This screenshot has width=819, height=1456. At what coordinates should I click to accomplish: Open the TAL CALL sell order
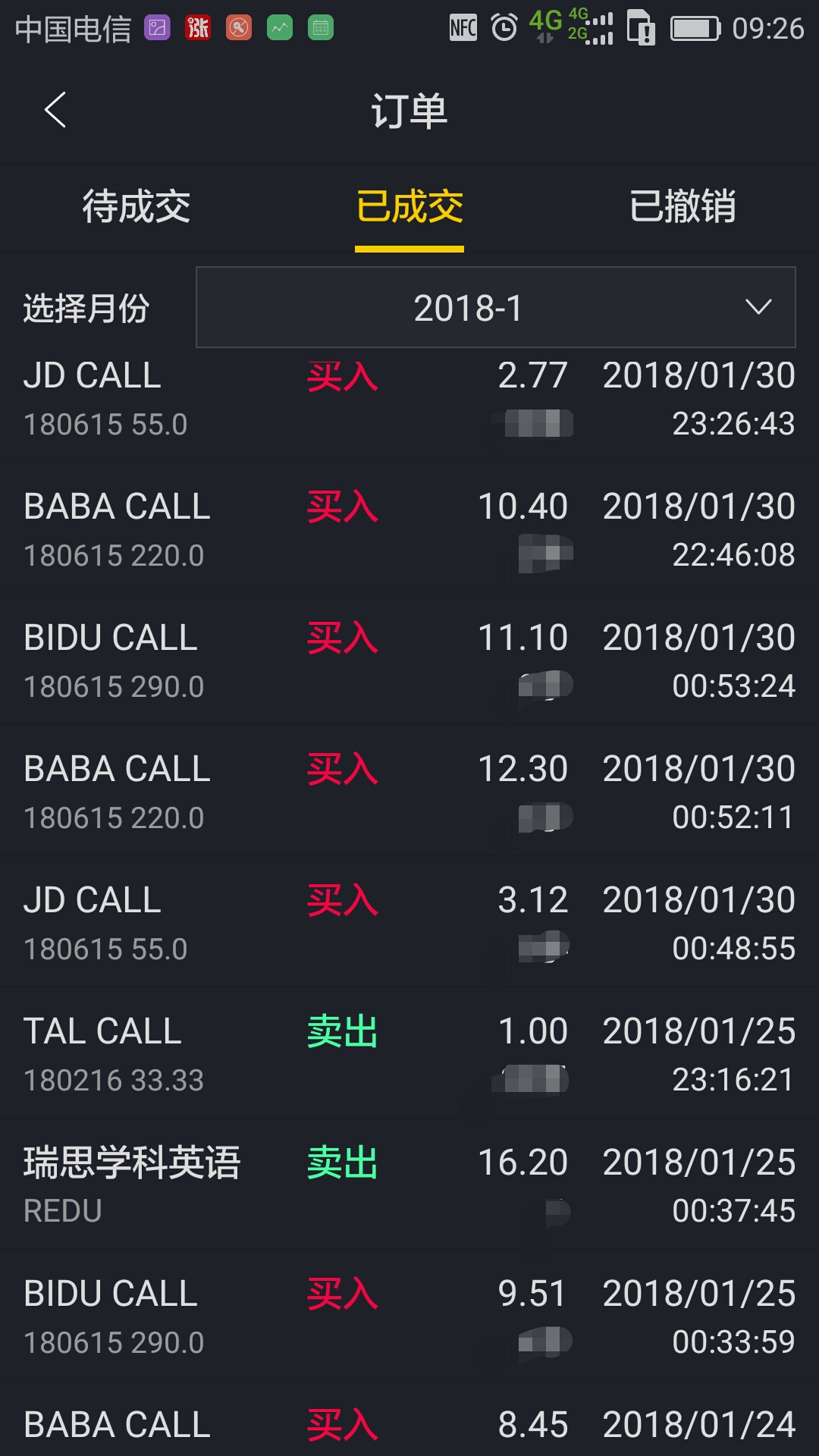click(409, 1053)
